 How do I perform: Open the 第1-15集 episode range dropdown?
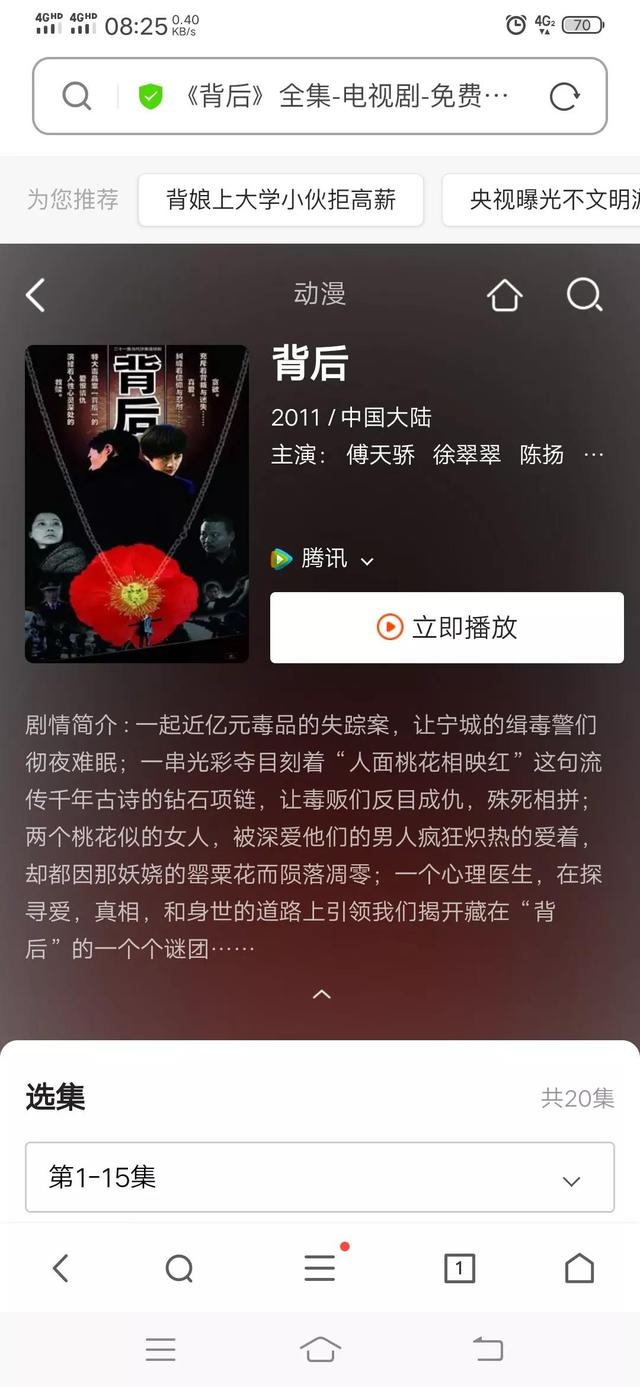pyautogui.click(x=320, y=1177)
